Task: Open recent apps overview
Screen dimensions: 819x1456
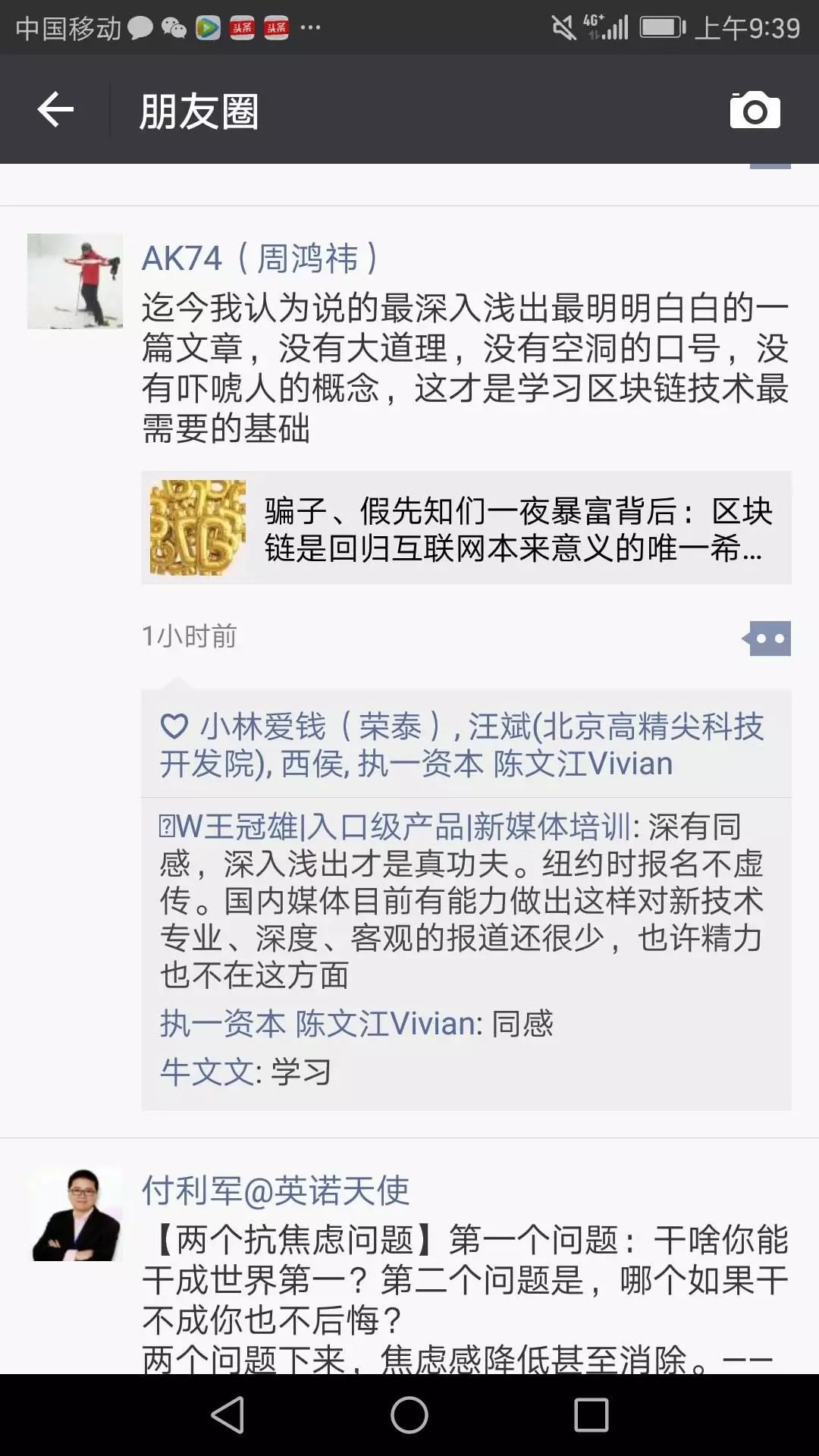Action: (591, 1415)
